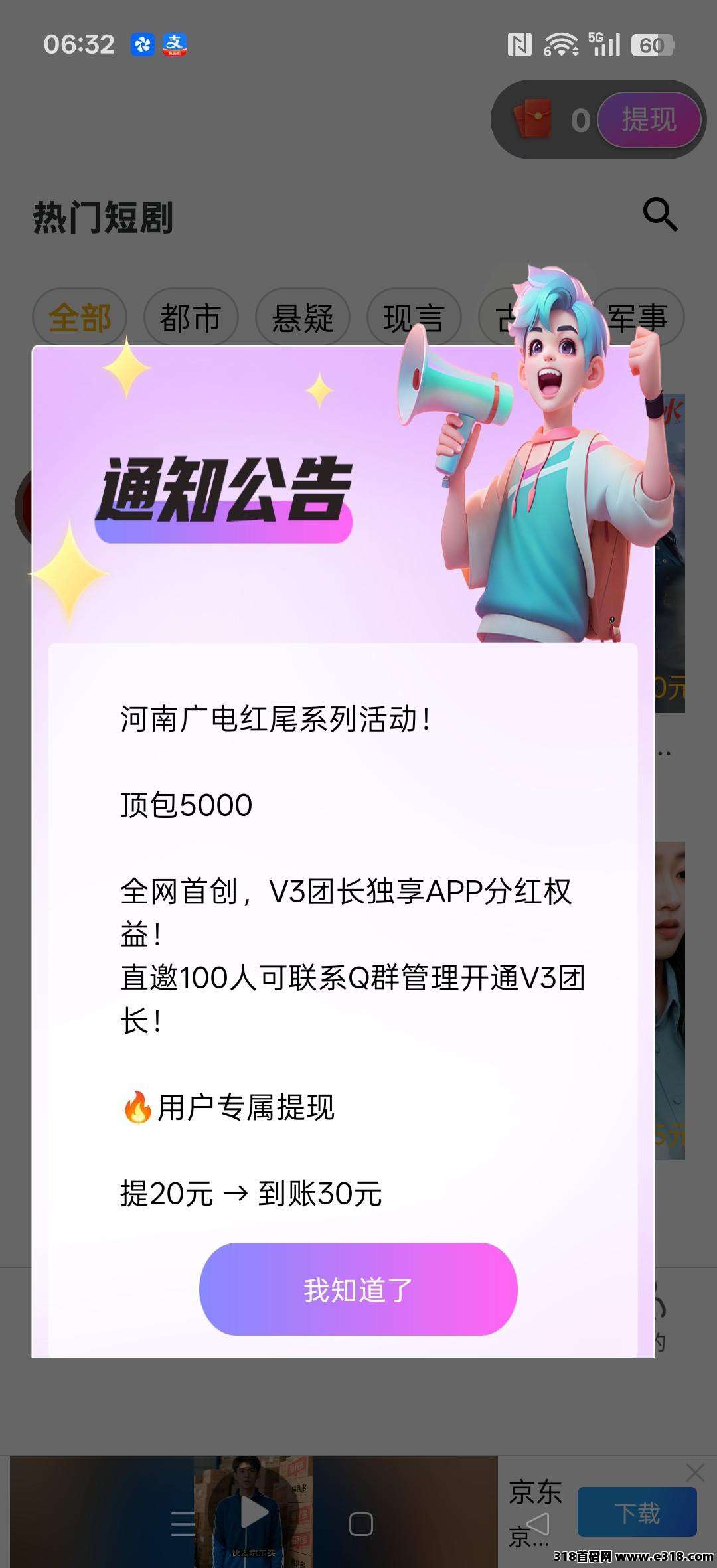Tap the 提现 withdraw button
Image resolution: width=717 pixels, height=1568 pixels.
[x=649, y=120]
